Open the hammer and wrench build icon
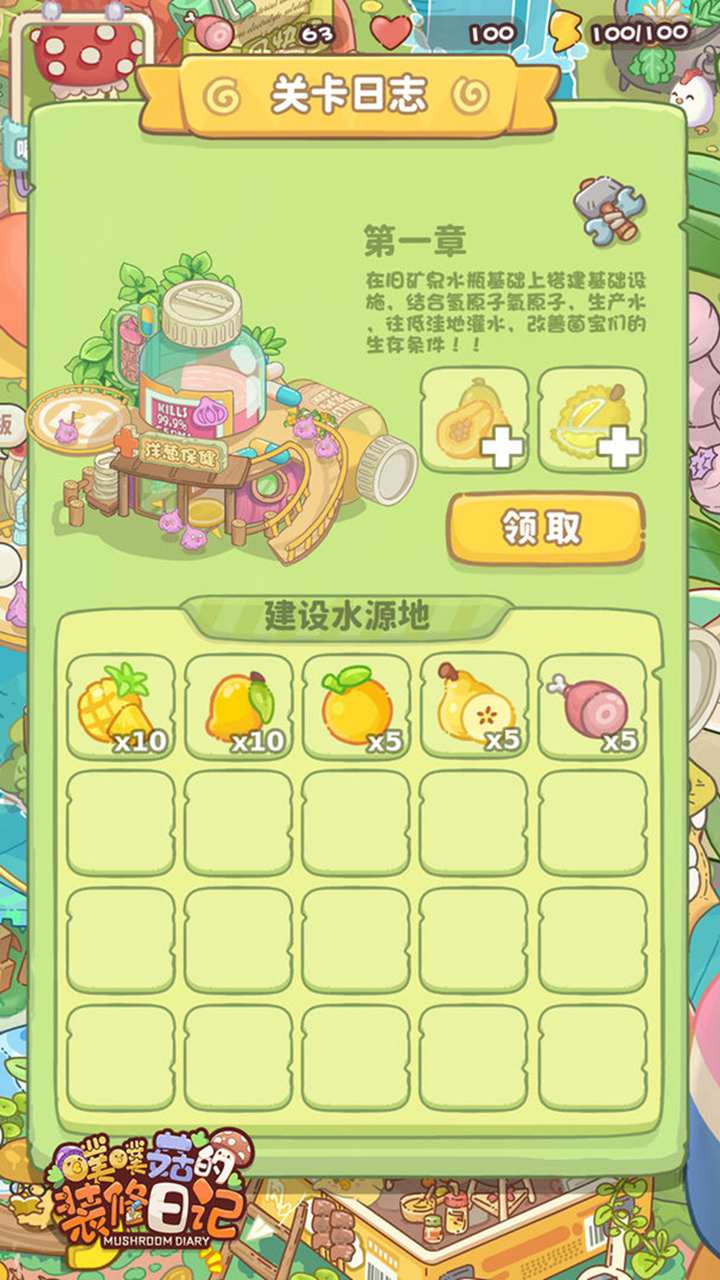Viewport: 720px width, 1280px height. pos(608,210)
